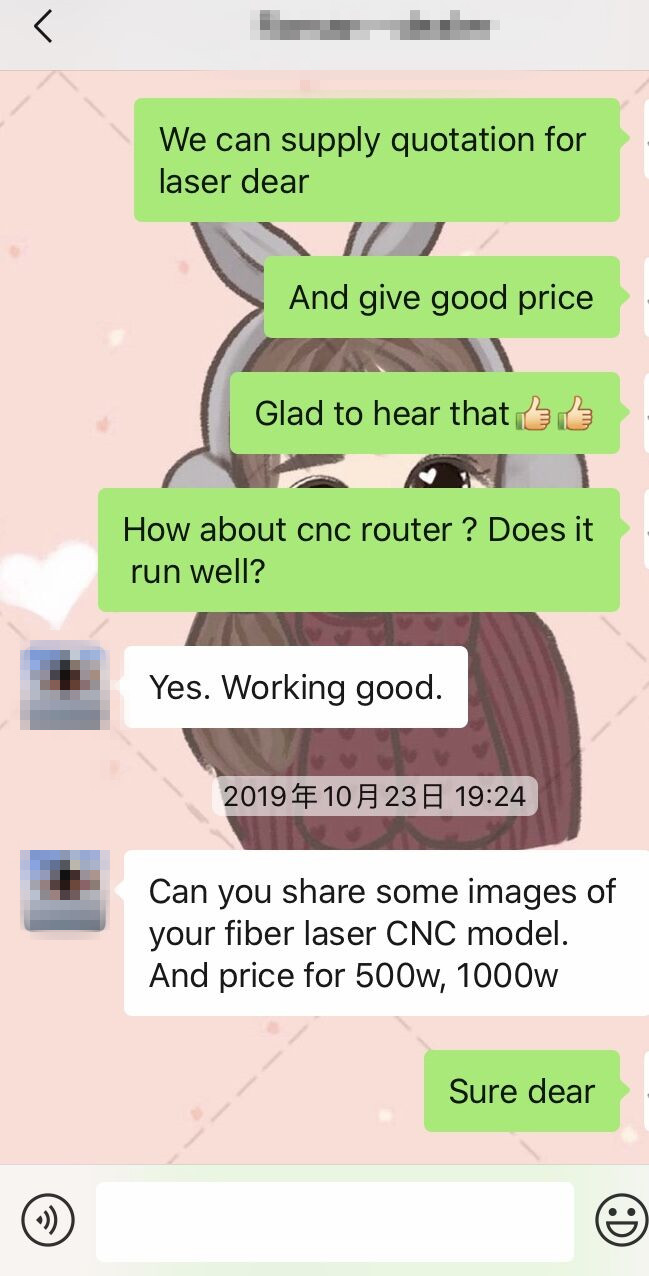649x1276 pixels.
Task: Open the emoji picker
Action: tap(621, 1220)
